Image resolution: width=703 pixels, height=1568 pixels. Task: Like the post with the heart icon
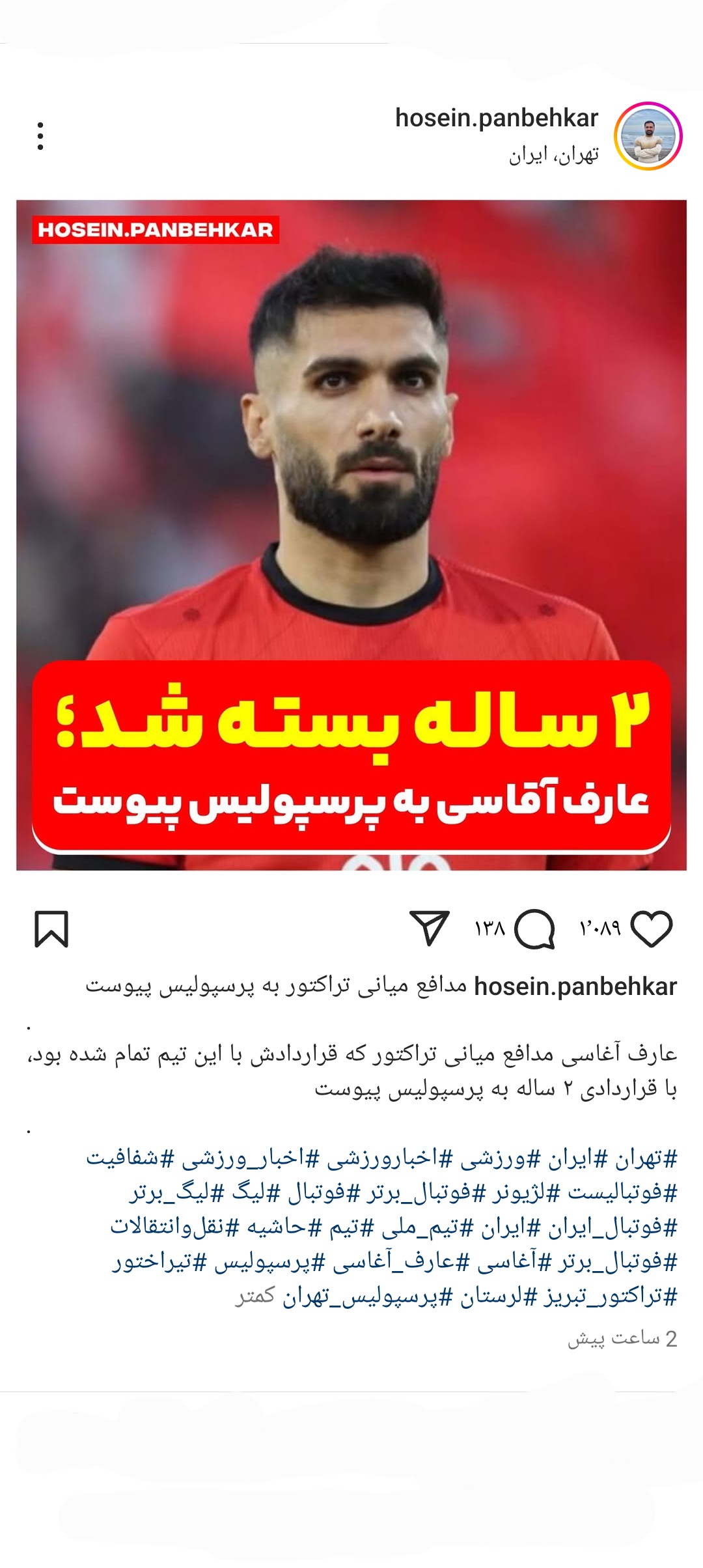click(652, 929)
